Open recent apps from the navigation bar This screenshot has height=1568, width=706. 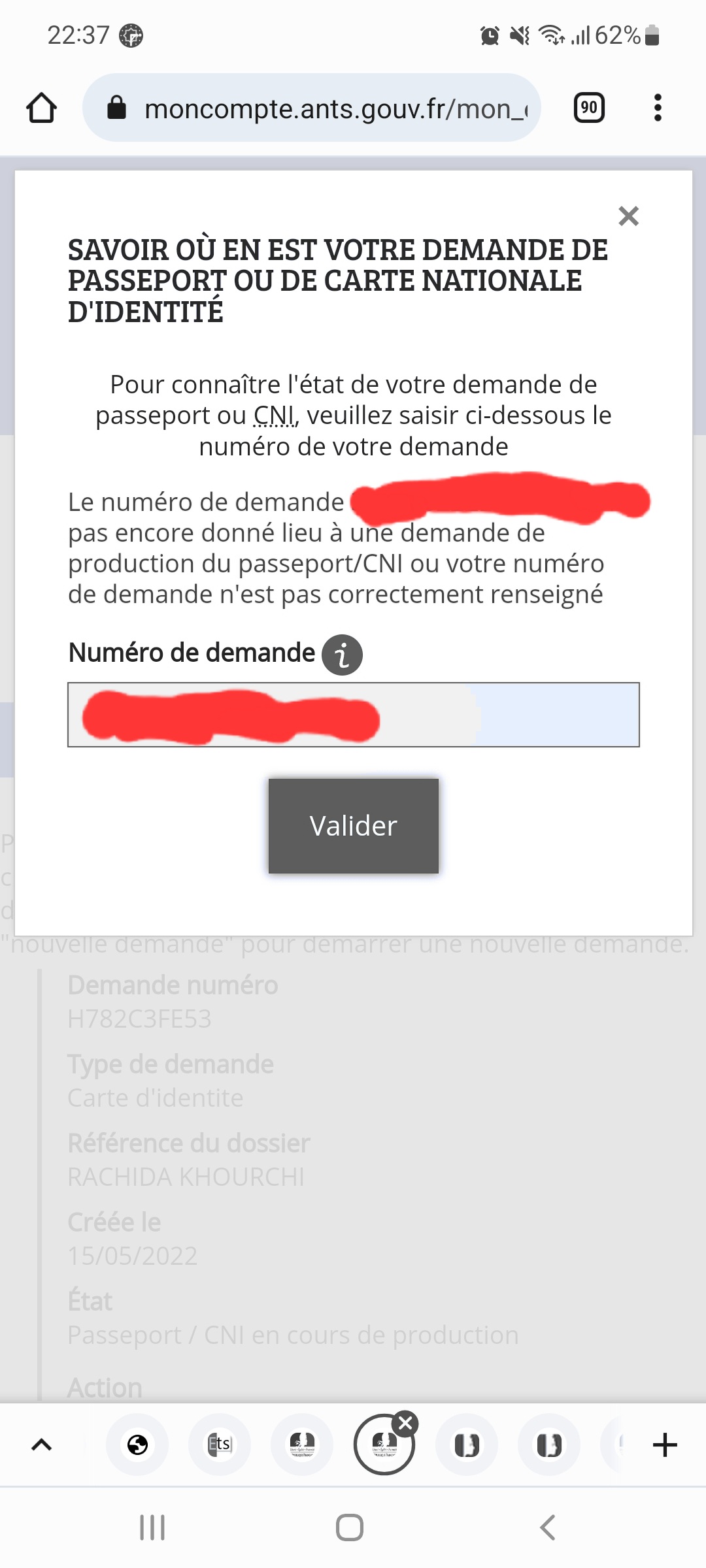(x=152, y=1527)
